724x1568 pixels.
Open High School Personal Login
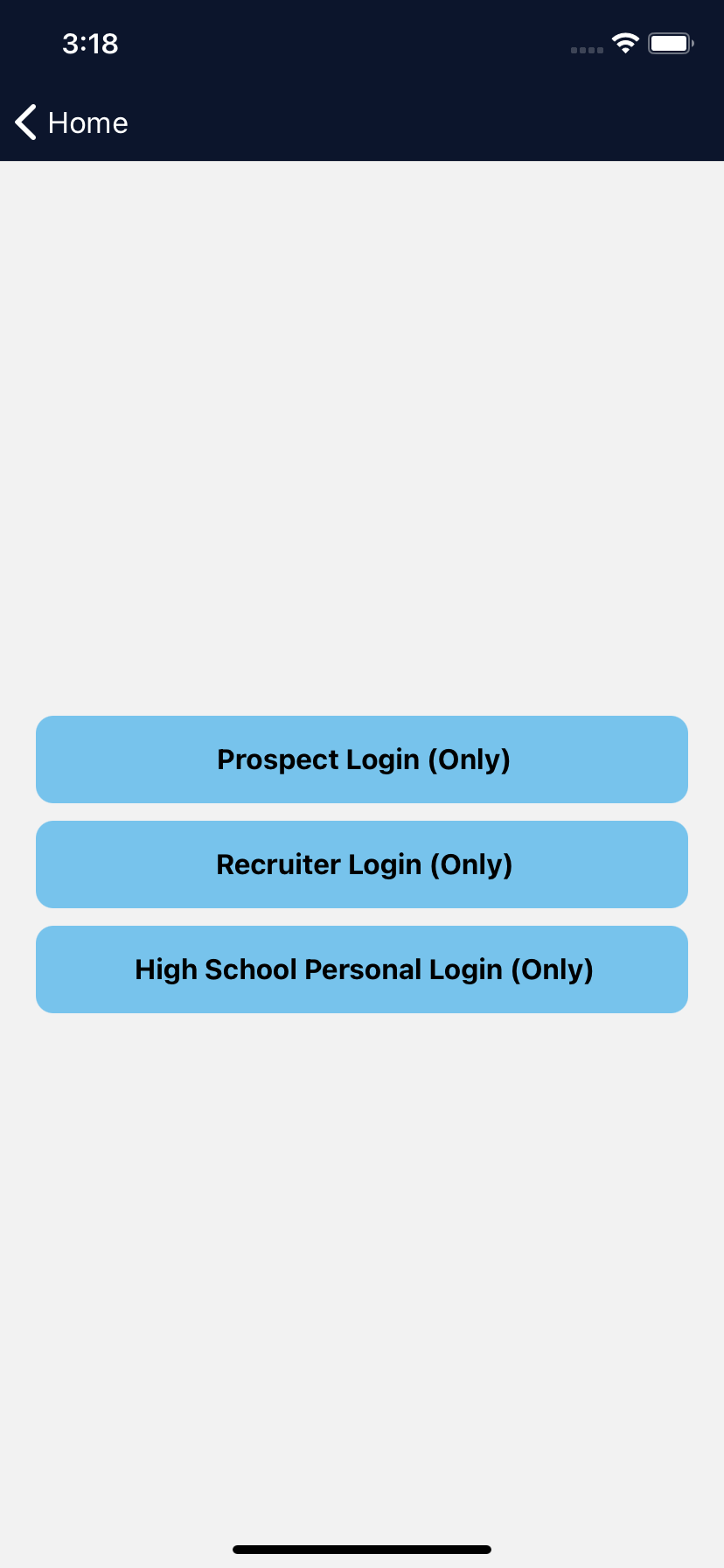(362, 969)
